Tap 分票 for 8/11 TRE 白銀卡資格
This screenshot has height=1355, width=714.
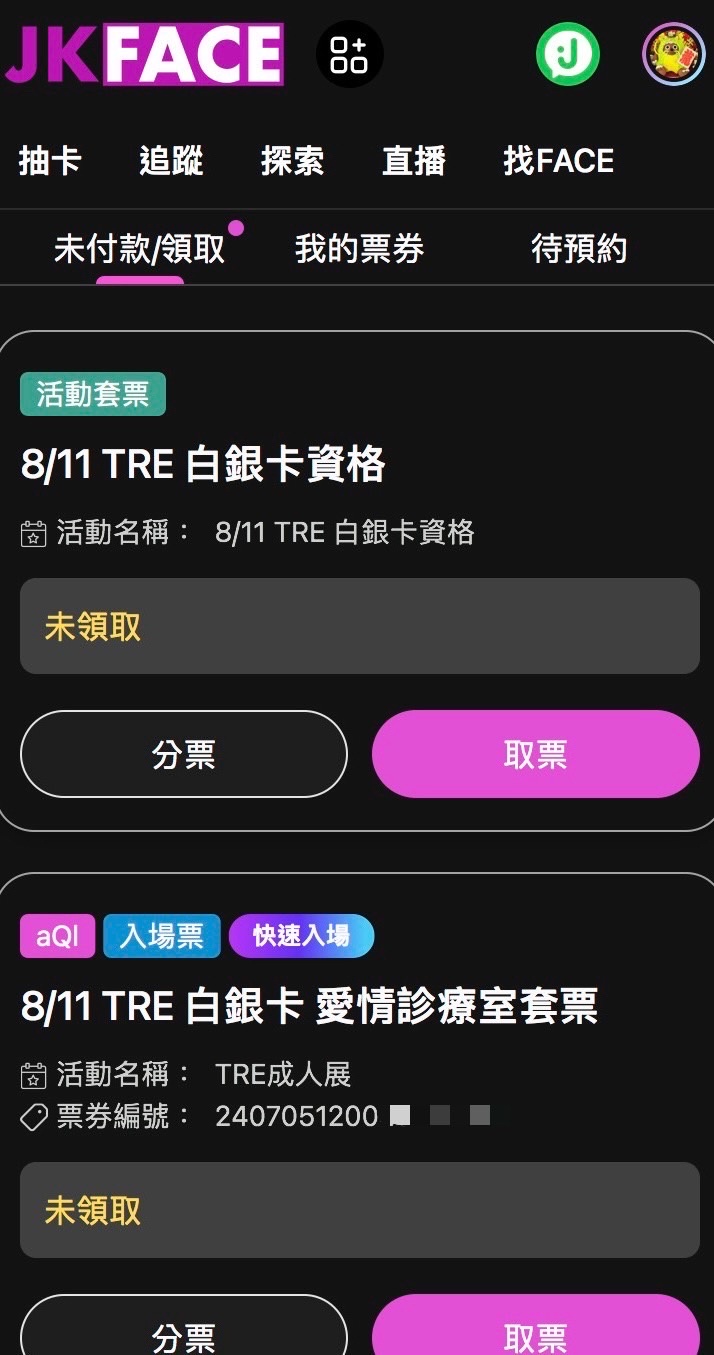click(184, 754)
